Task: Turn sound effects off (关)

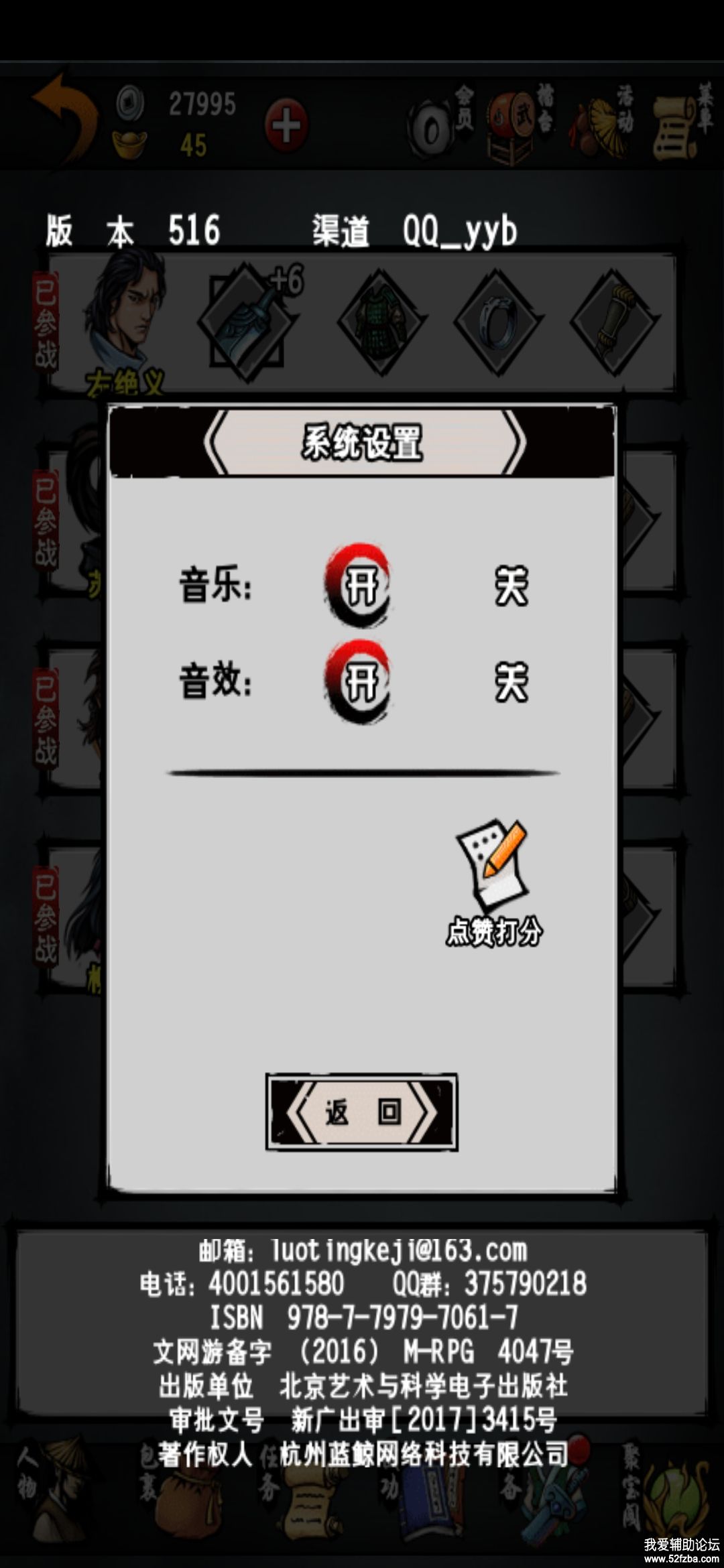Action: (511, 682)
